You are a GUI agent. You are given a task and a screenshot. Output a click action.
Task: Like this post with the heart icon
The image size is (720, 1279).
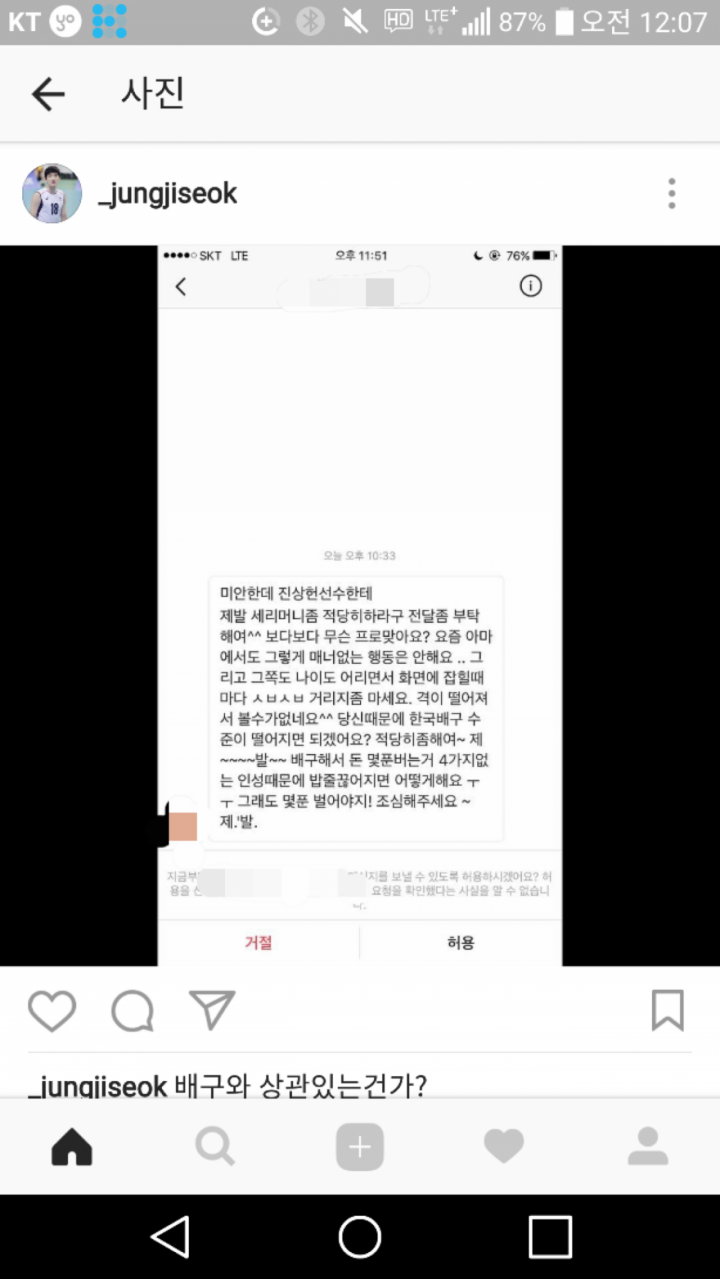[52, 1011]
